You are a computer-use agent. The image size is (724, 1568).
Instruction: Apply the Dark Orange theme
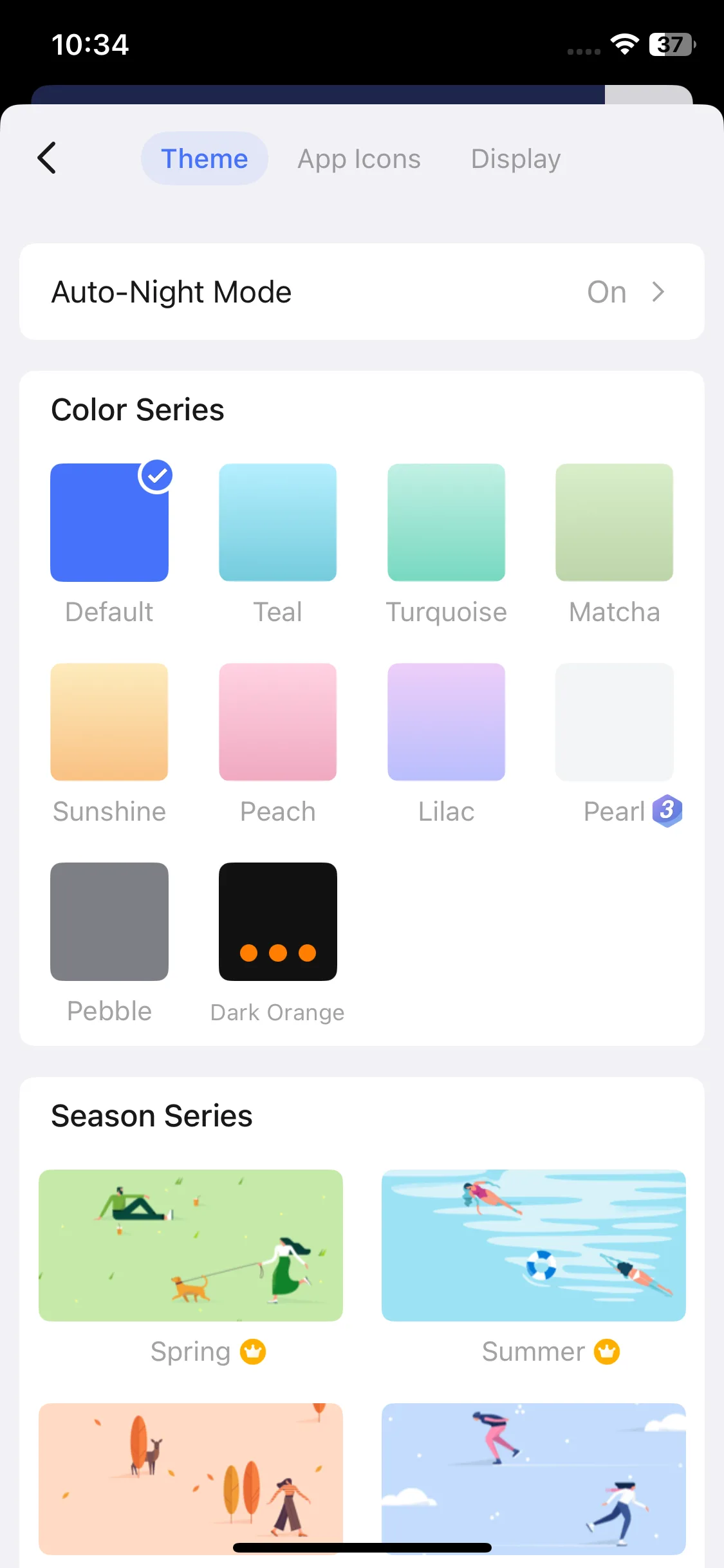(x=278, y=922)
